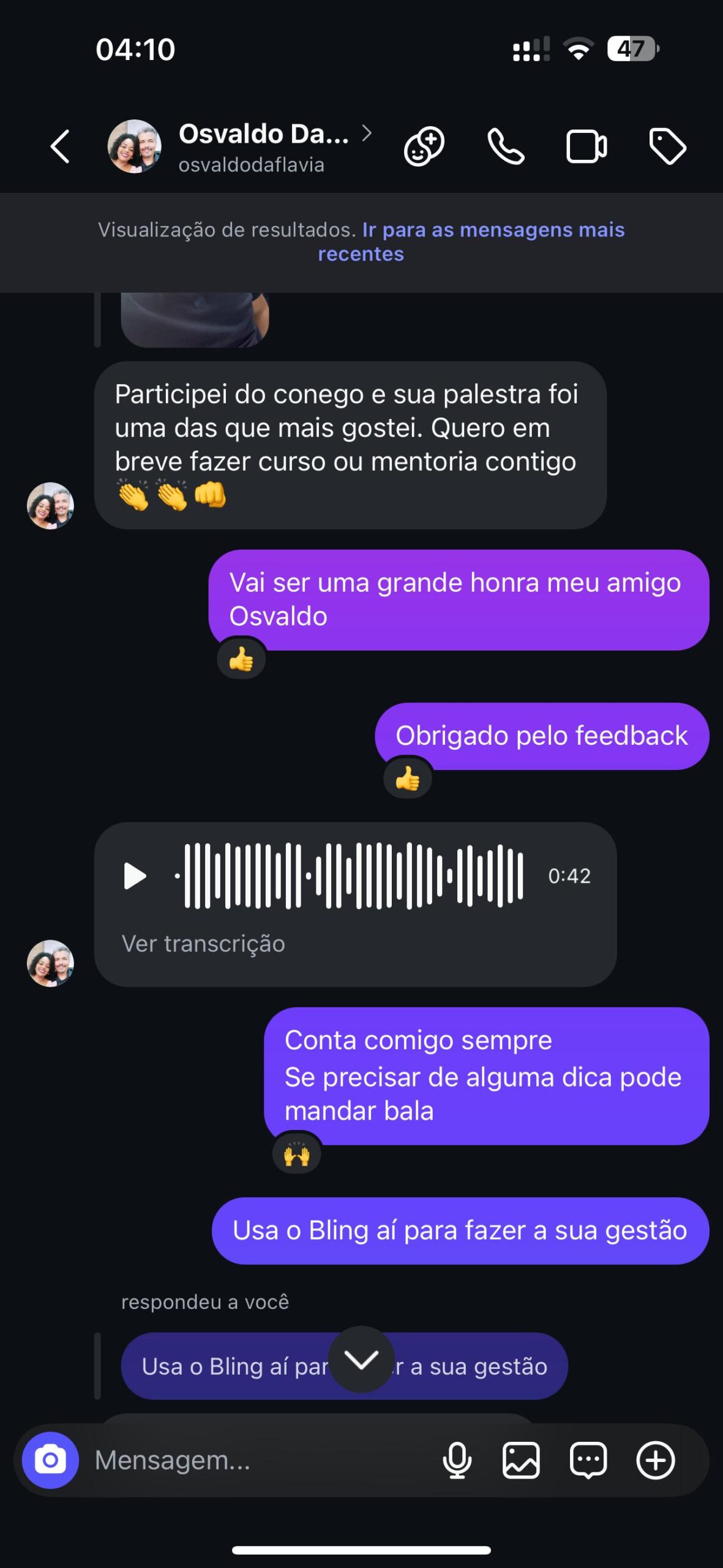This screenshot has height=1568, width=723.
Task: Tap the raised hands reaction on Conta comigo sempre
Action: tap(297, 1152)
